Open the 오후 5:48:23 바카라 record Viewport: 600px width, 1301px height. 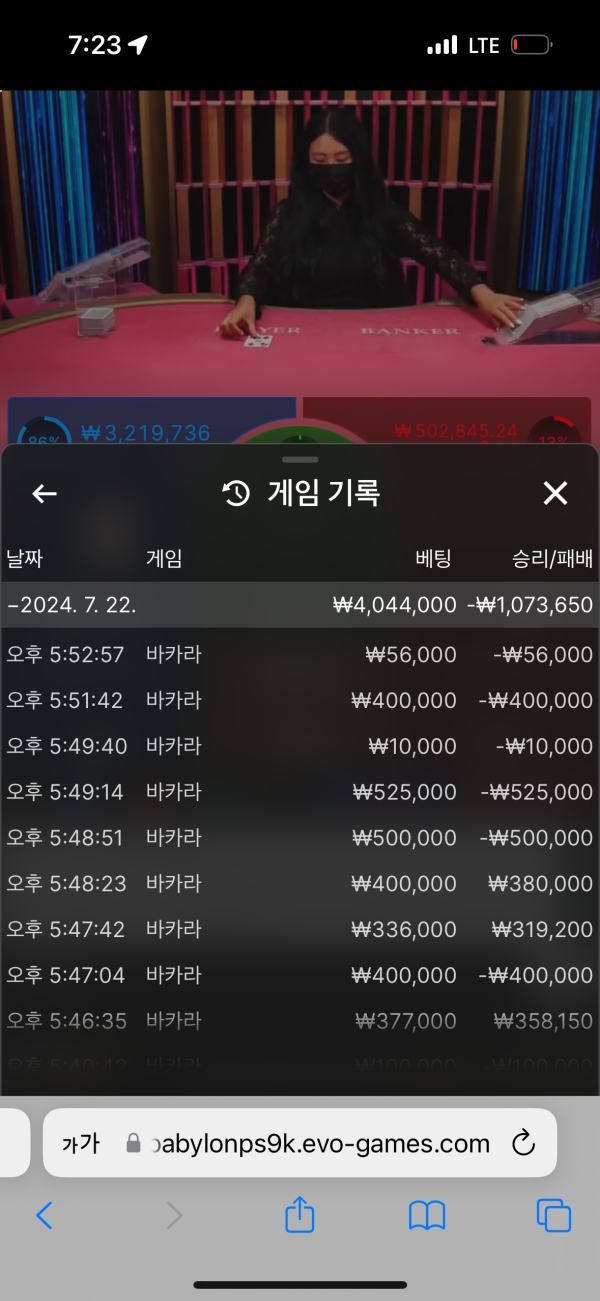point(300,884)
